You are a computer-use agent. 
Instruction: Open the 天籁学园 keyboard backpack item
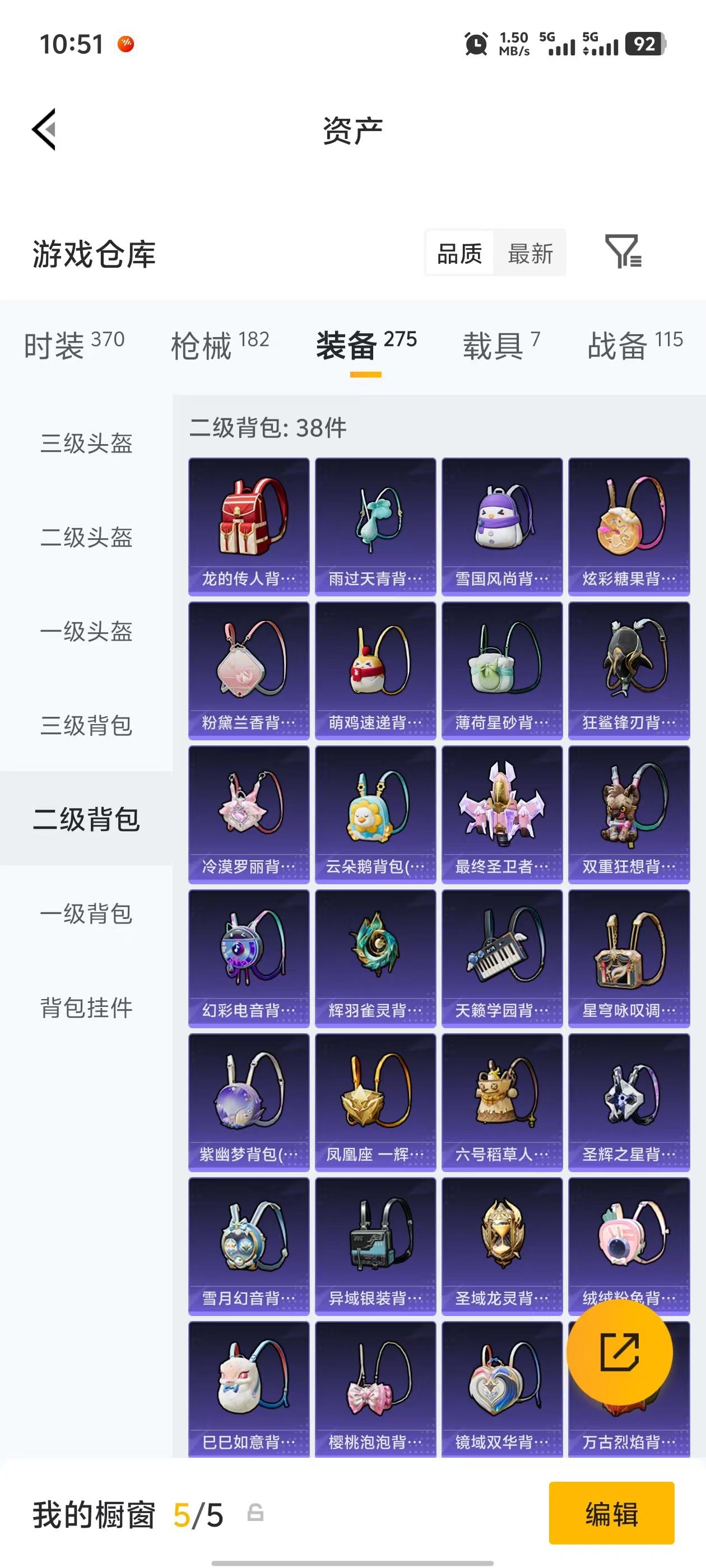pyautogui.click(x=502, y=956)
